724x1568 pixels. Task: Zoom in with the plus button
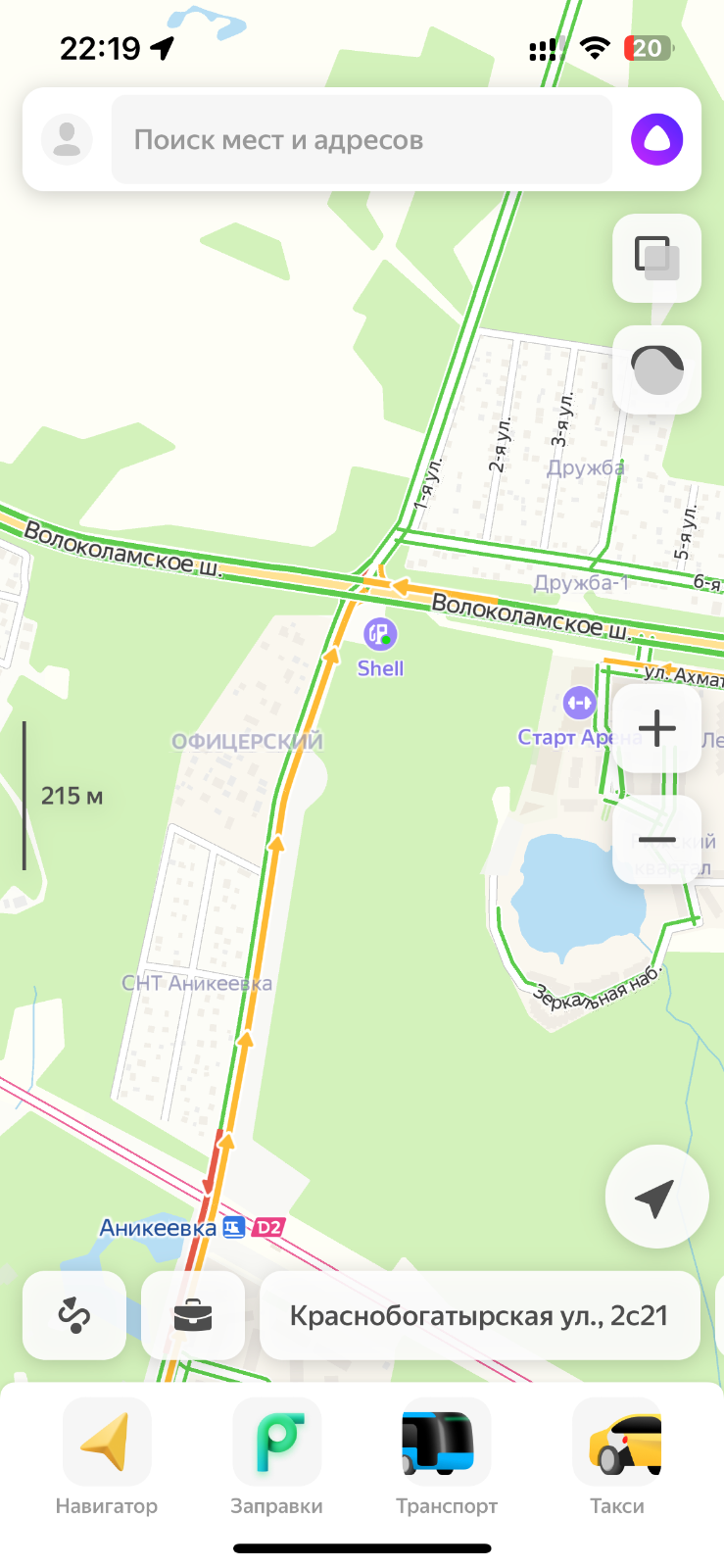click(x=656, y=728)
